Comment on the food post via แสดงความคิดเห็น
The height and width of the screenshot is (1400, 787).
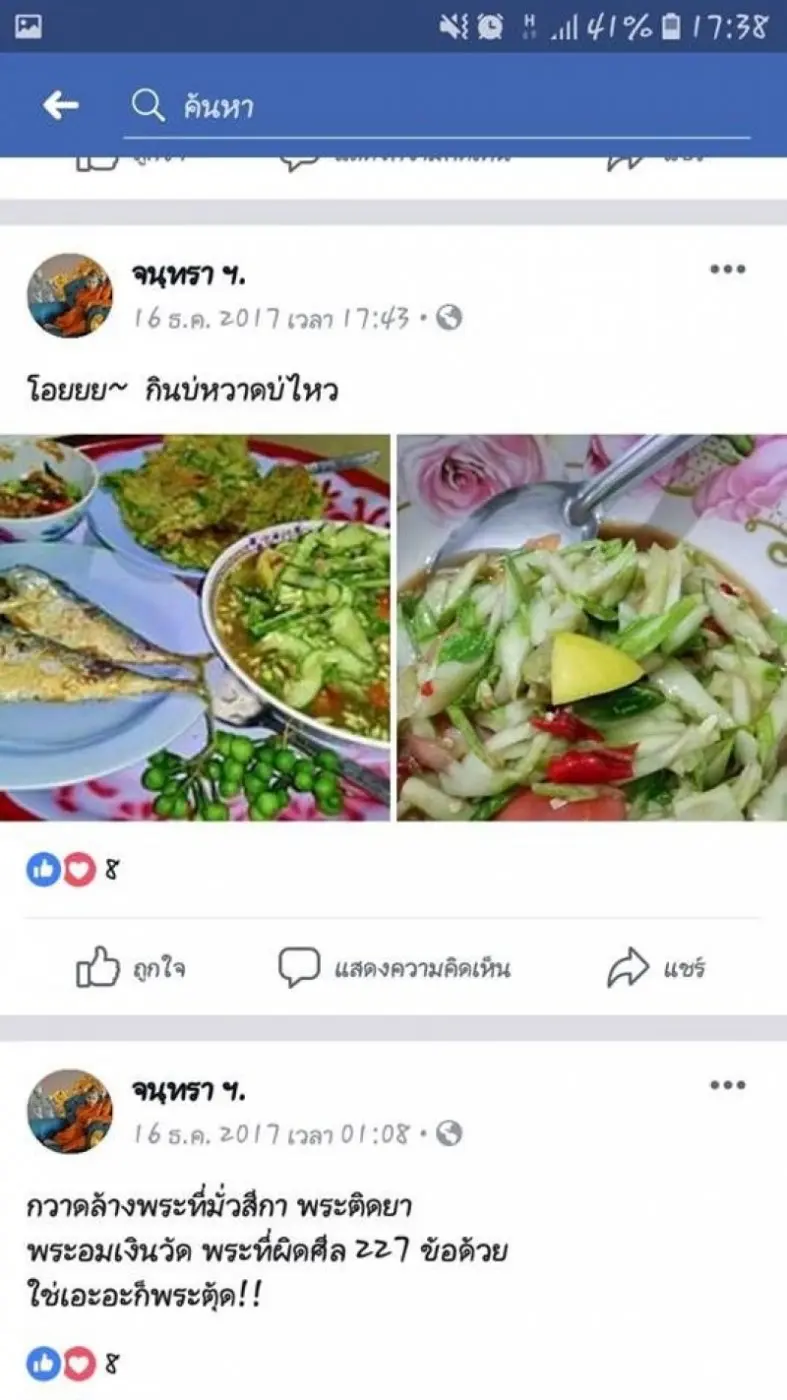pyautogui.click(x=395, y=968)
